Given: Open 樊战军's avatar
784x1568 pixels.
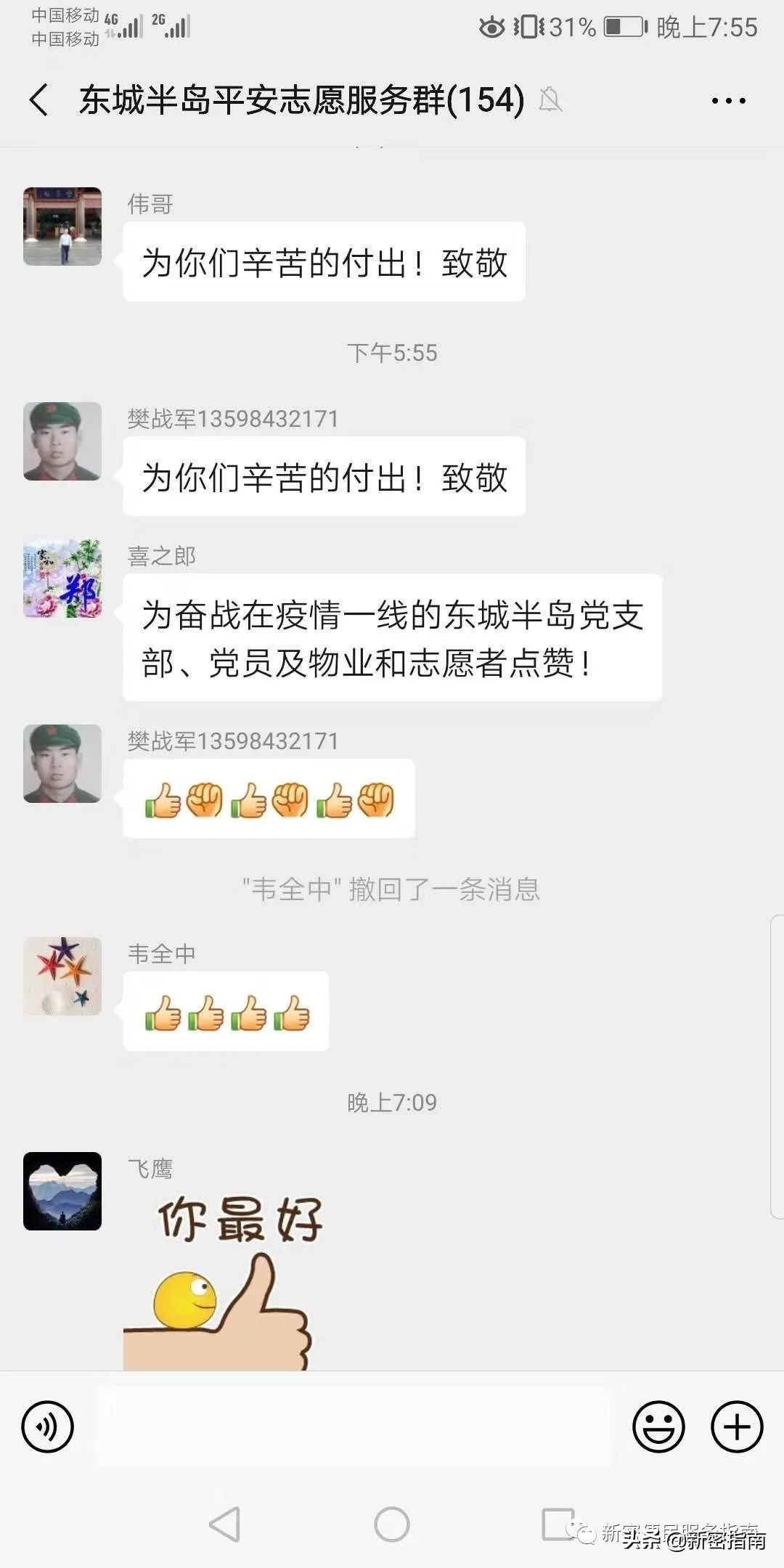Looking at the screenshot, I should coord(62,441).
